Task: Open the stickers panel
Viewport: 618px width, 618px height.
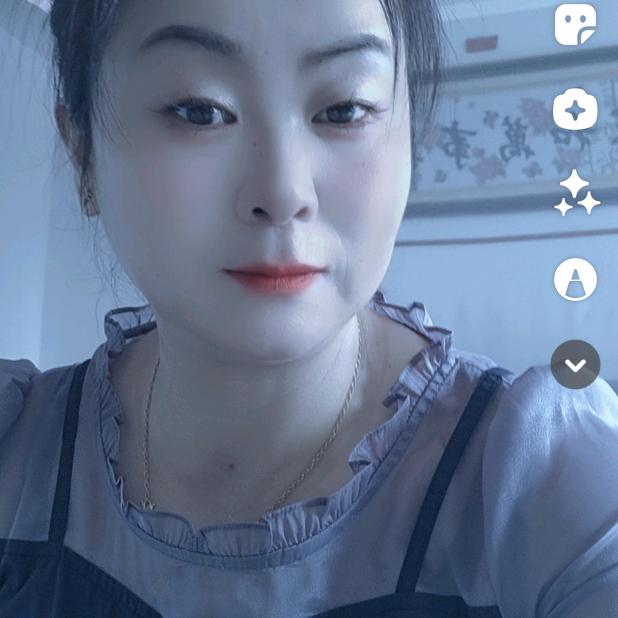Action: click(x=576, y=24)
